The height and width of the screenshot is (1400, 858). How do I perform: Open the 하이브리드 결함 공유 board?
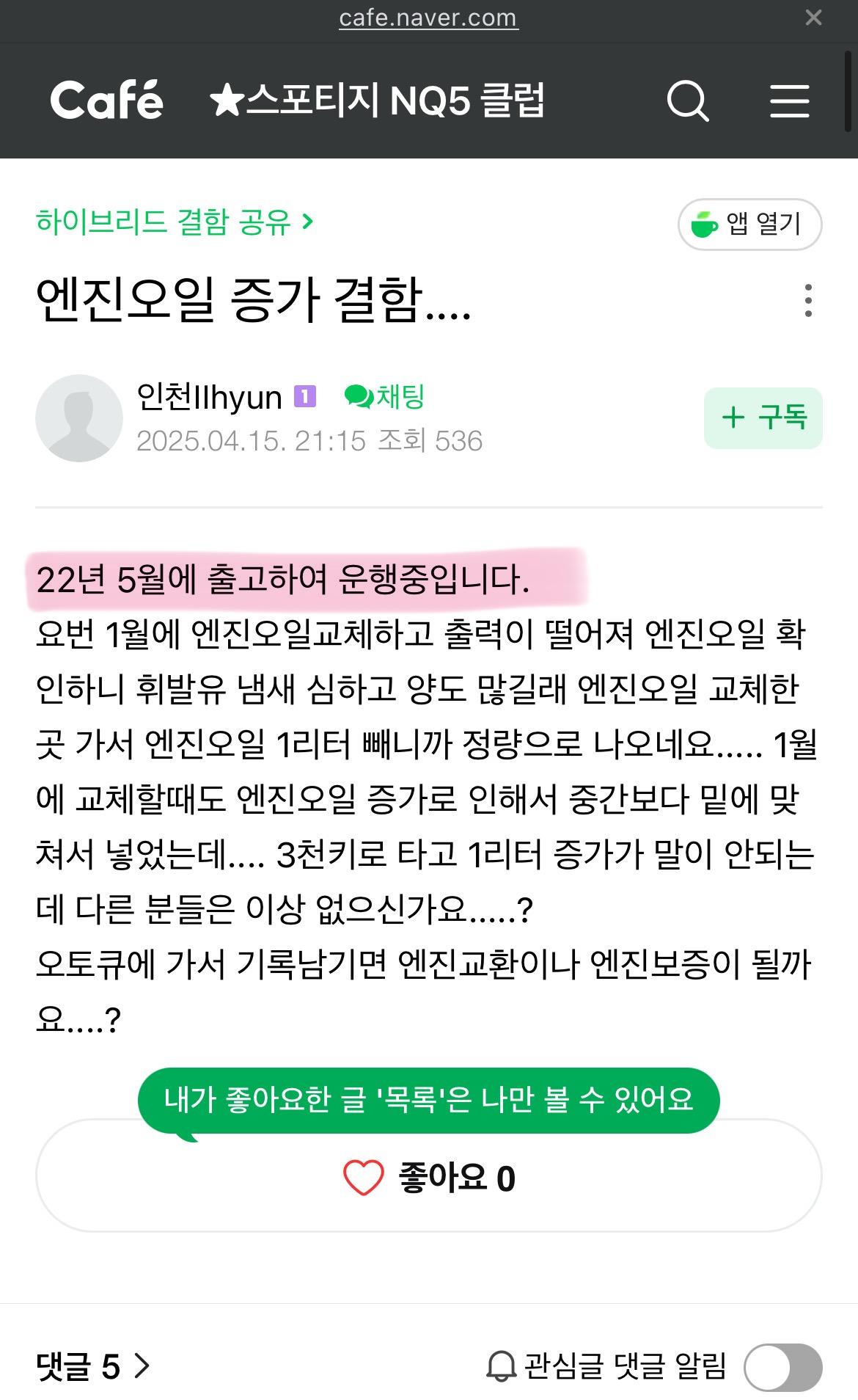pos(175,222)
